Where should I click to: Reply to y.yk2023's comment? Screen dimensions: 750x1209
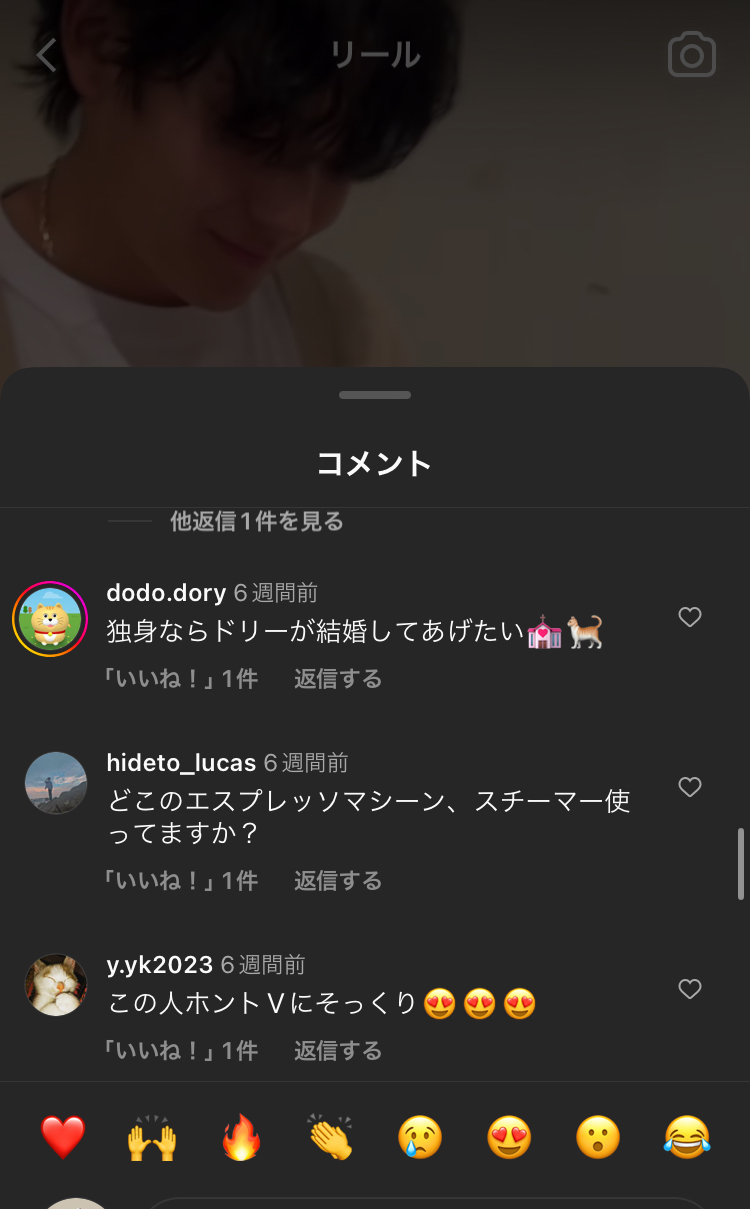pos(338,1051)
